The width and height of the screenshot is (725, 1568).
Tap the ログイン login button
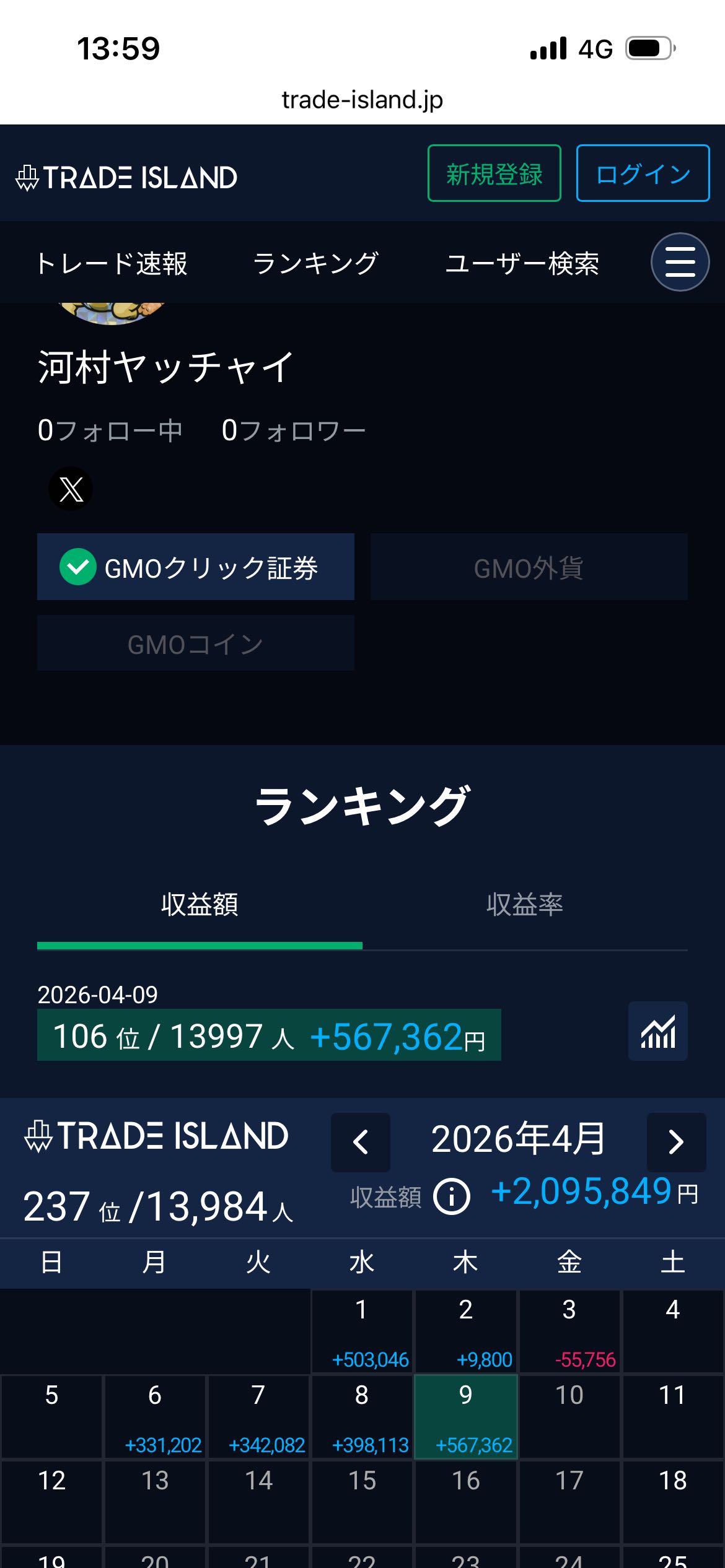(x=643, y=173)
